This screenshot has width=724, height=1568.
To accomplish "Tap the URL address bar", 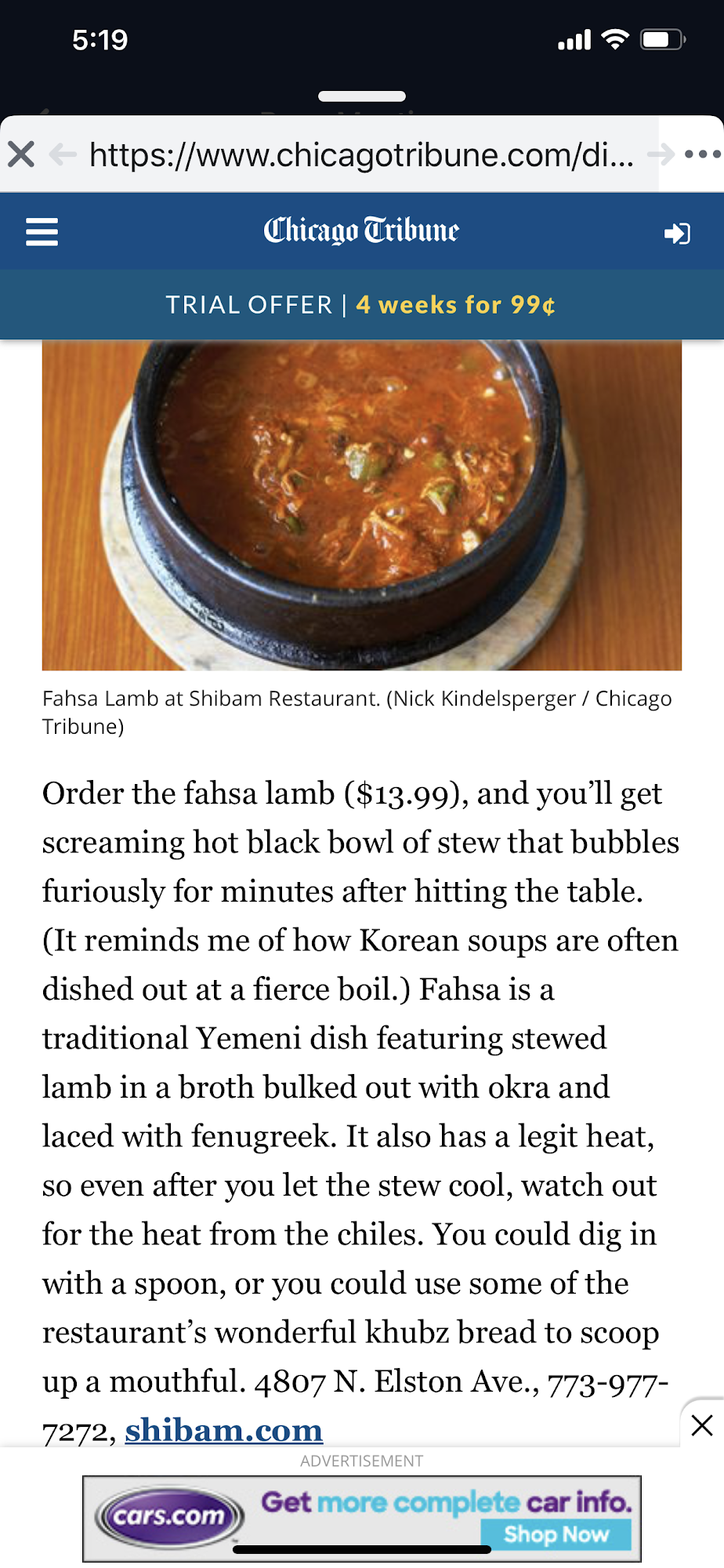I will pos(360,154).
